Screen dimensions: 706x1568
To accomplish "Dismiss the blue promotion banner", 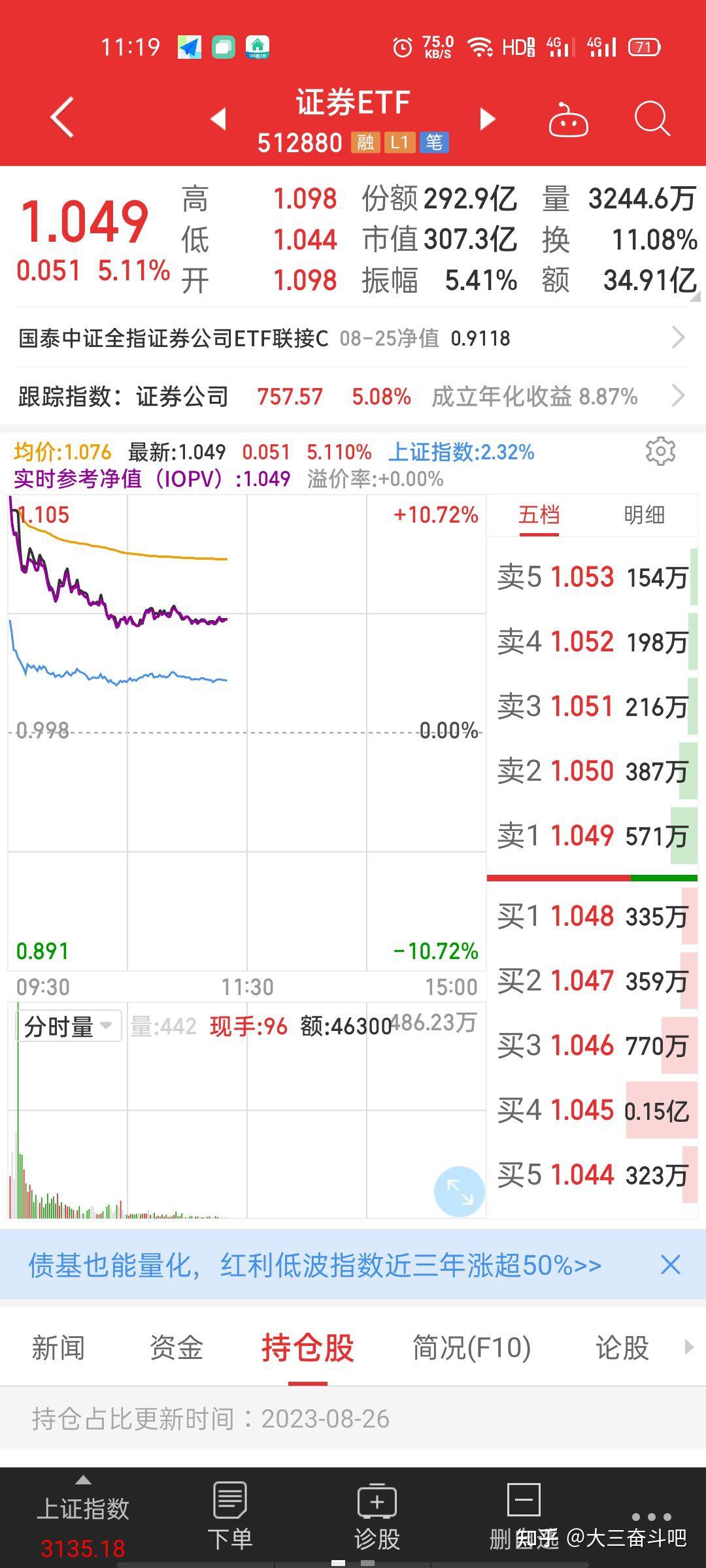I will click(x=671, y=1265).
